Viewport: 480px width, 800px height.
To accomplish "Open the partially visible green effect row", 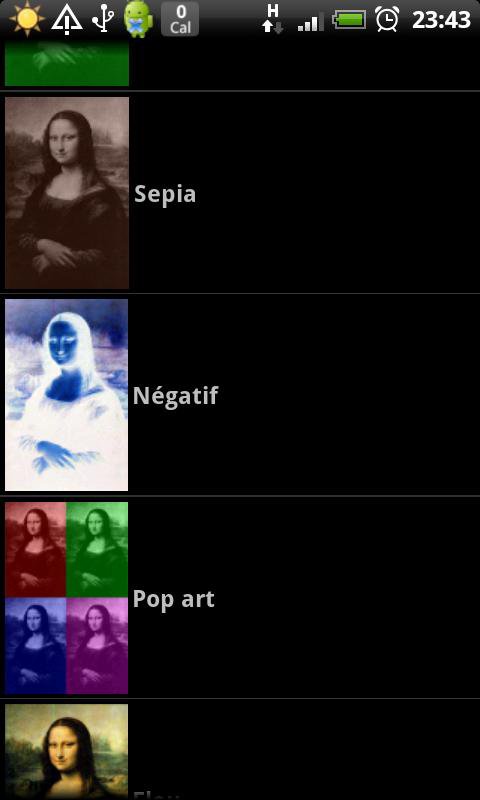I will 240,64.
